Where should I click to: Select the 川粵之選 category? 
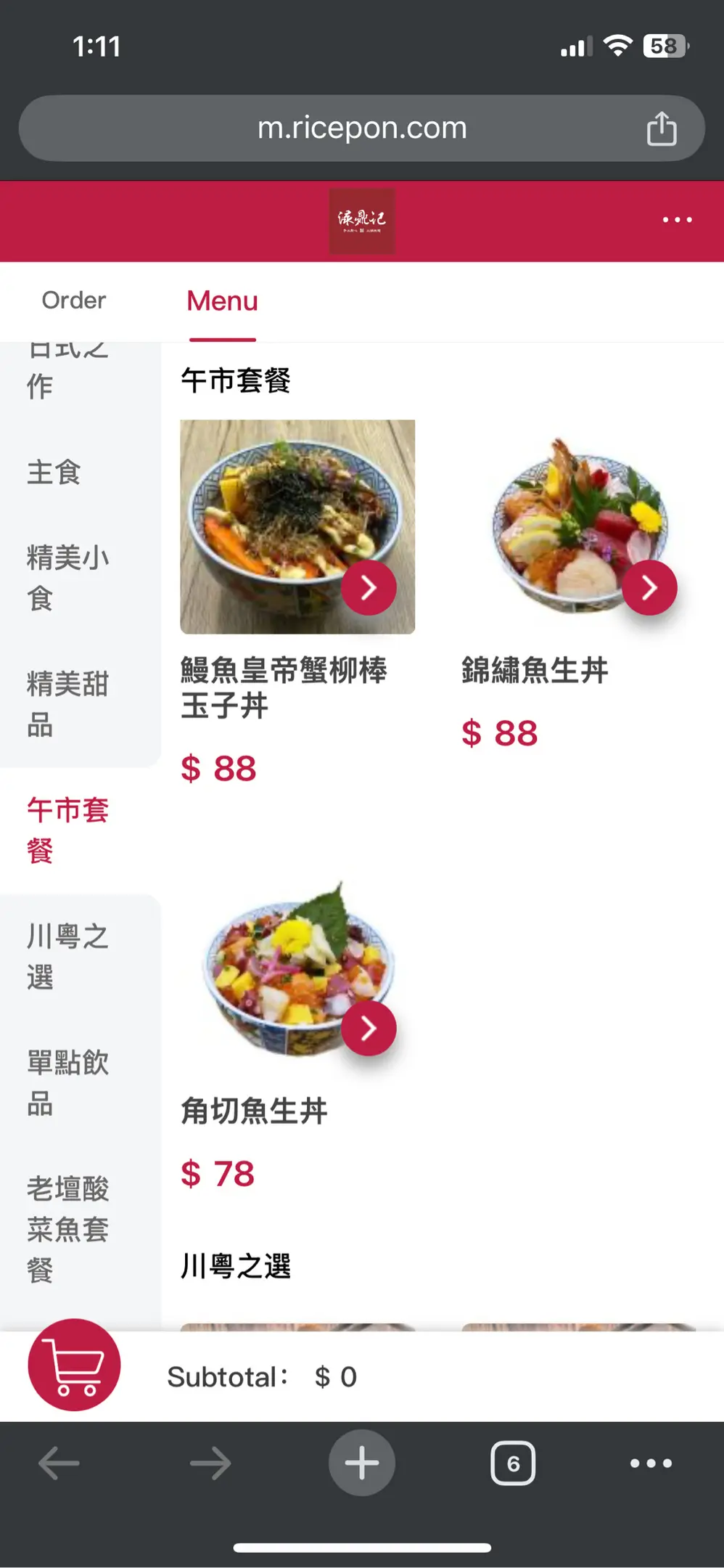[67, 956]
